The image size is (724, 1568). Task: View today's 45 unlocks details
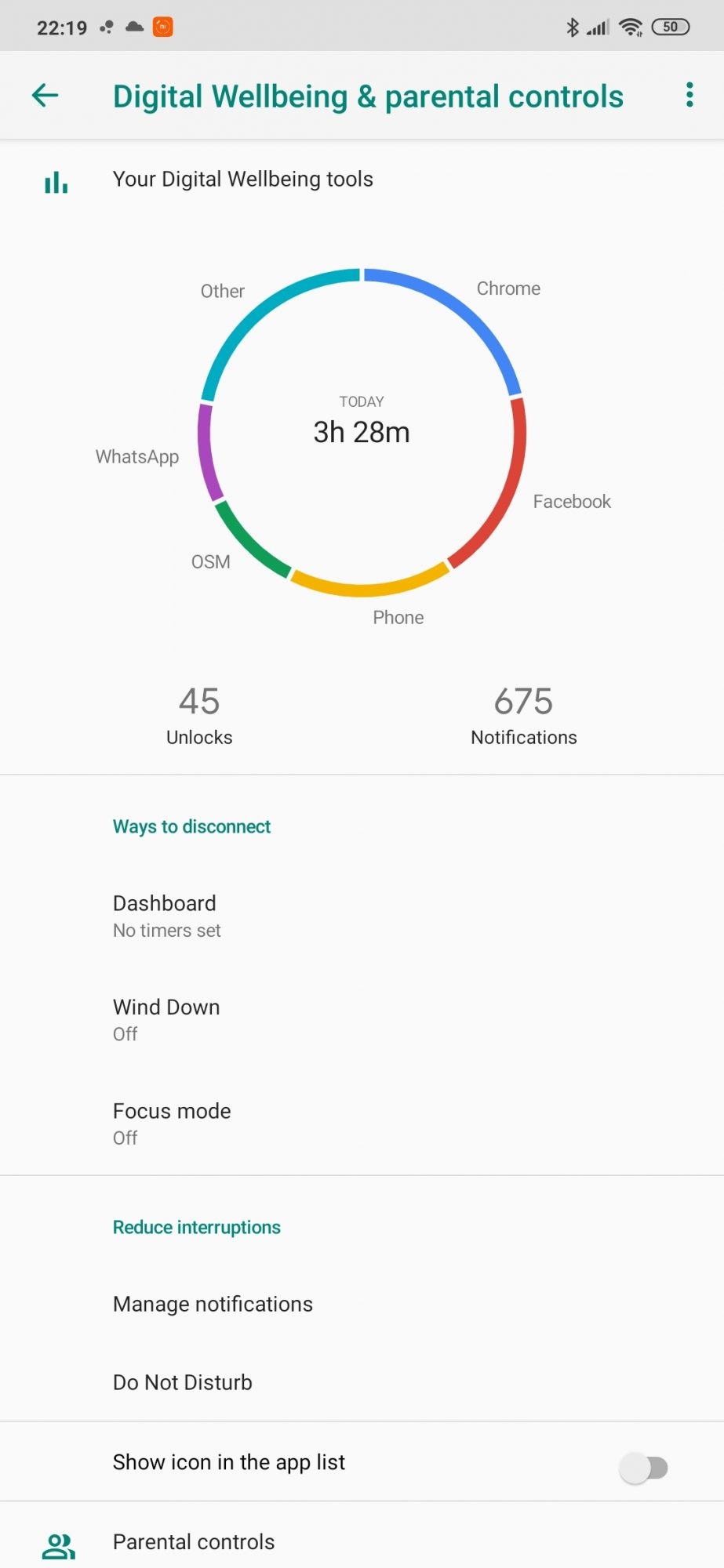click(x=199, y=715)
